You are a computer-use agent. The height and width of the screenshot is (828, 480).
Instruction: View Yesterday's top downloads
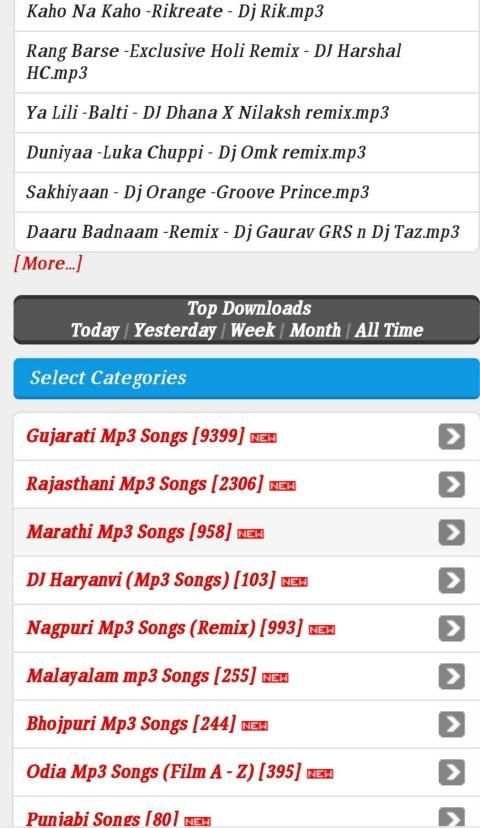174,330
